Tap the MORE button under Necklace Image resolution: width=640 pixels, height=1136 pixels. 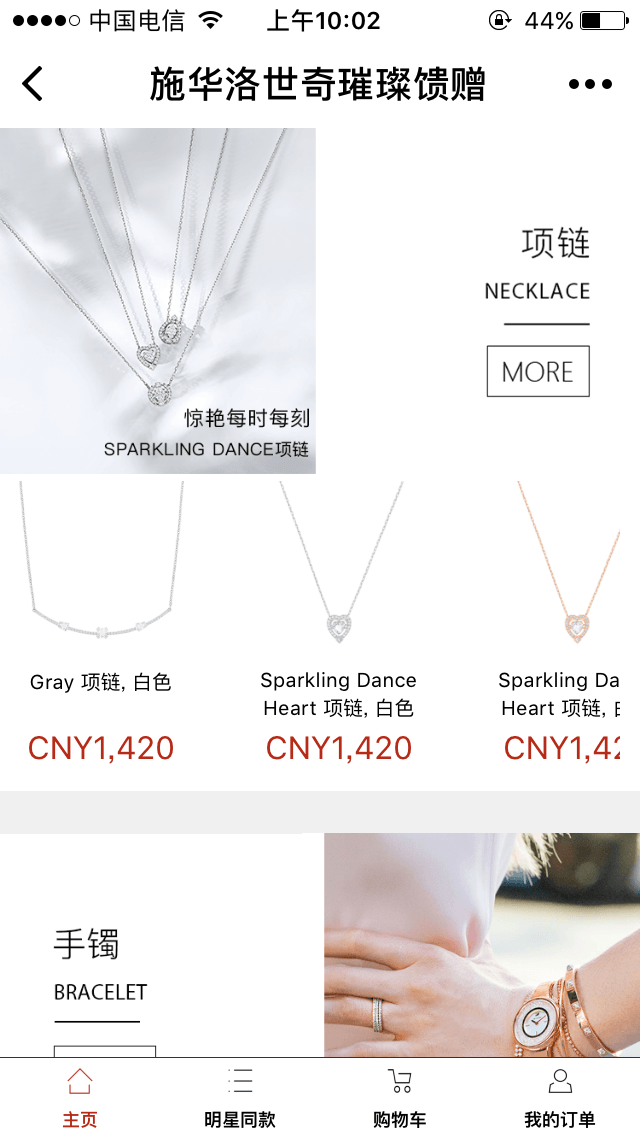click(538, 371)
